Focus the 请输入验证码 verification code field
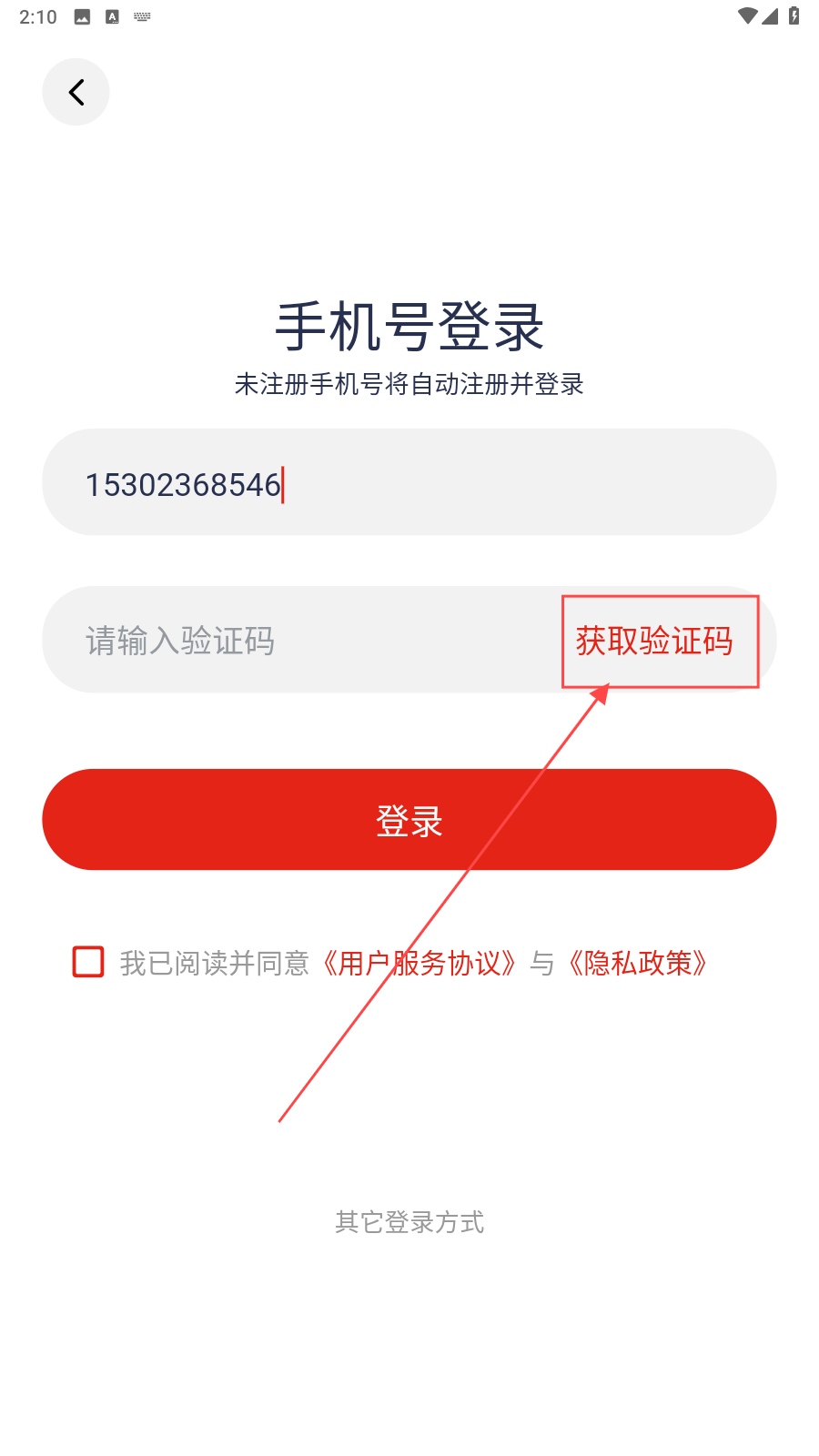This screenshot has width=819, height=1456. click(300, 641)
